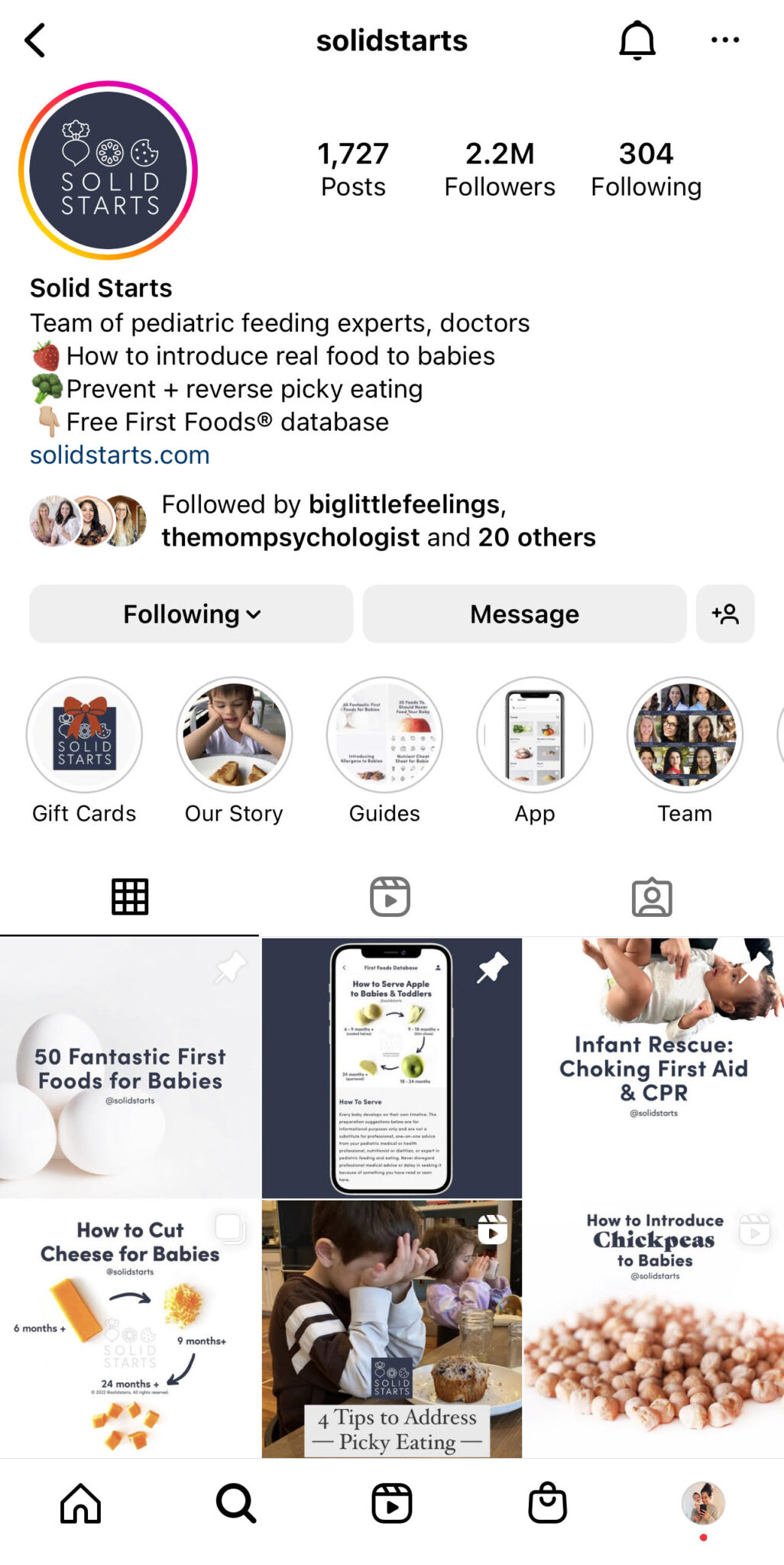Image resolution: width=784 pixels, height=1565 pixels.
Task: Open the notifications bell for solidstarts
Action: [x=637, y=40]
